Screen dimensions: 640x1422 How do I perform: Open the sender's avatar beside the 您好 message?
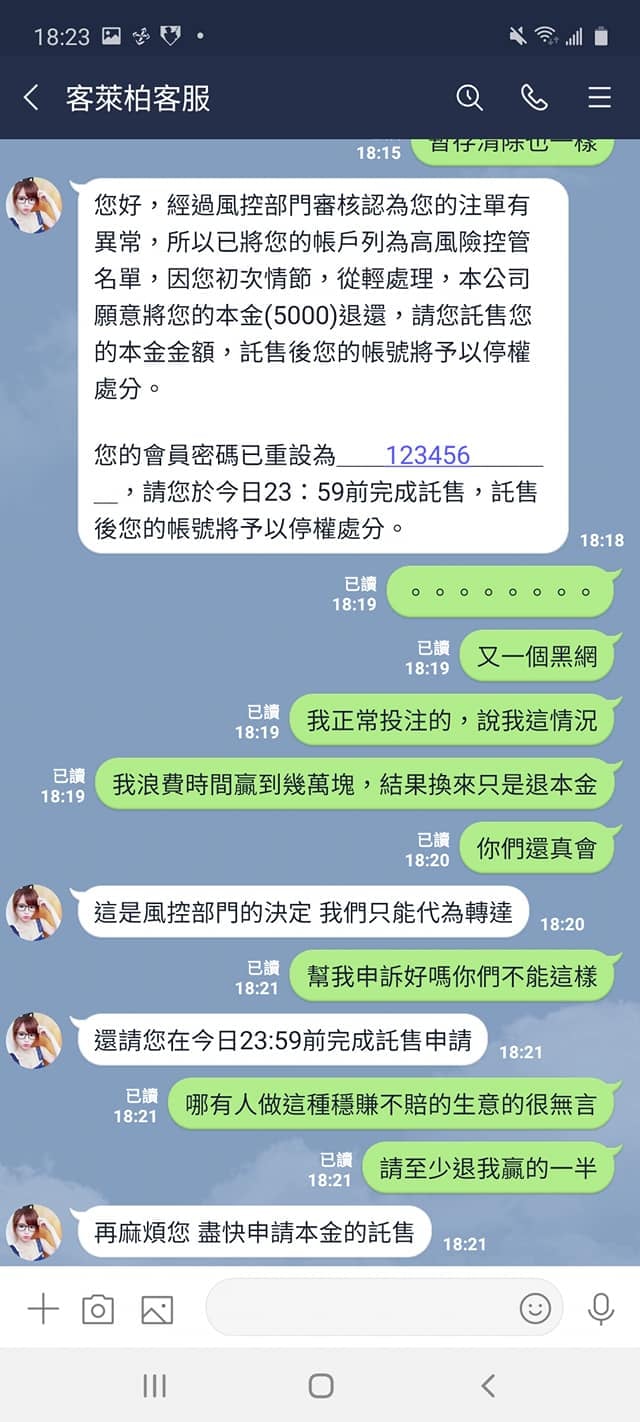[34, 207]
